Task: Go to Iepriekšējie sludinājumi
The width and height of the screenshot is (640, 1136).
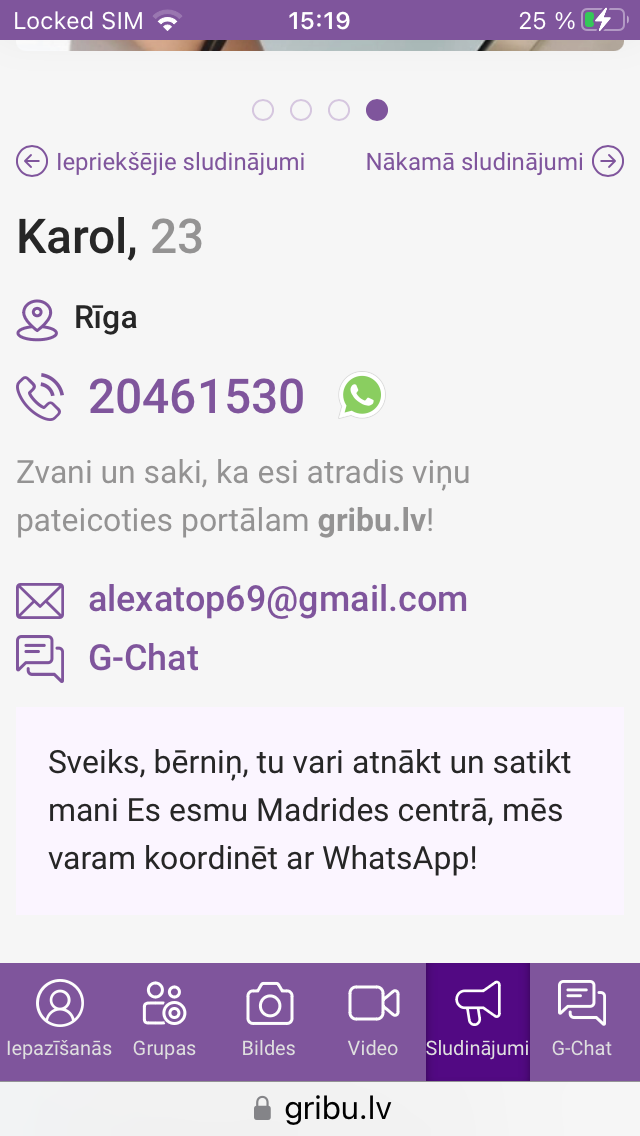Action: (x=160, y=162)
